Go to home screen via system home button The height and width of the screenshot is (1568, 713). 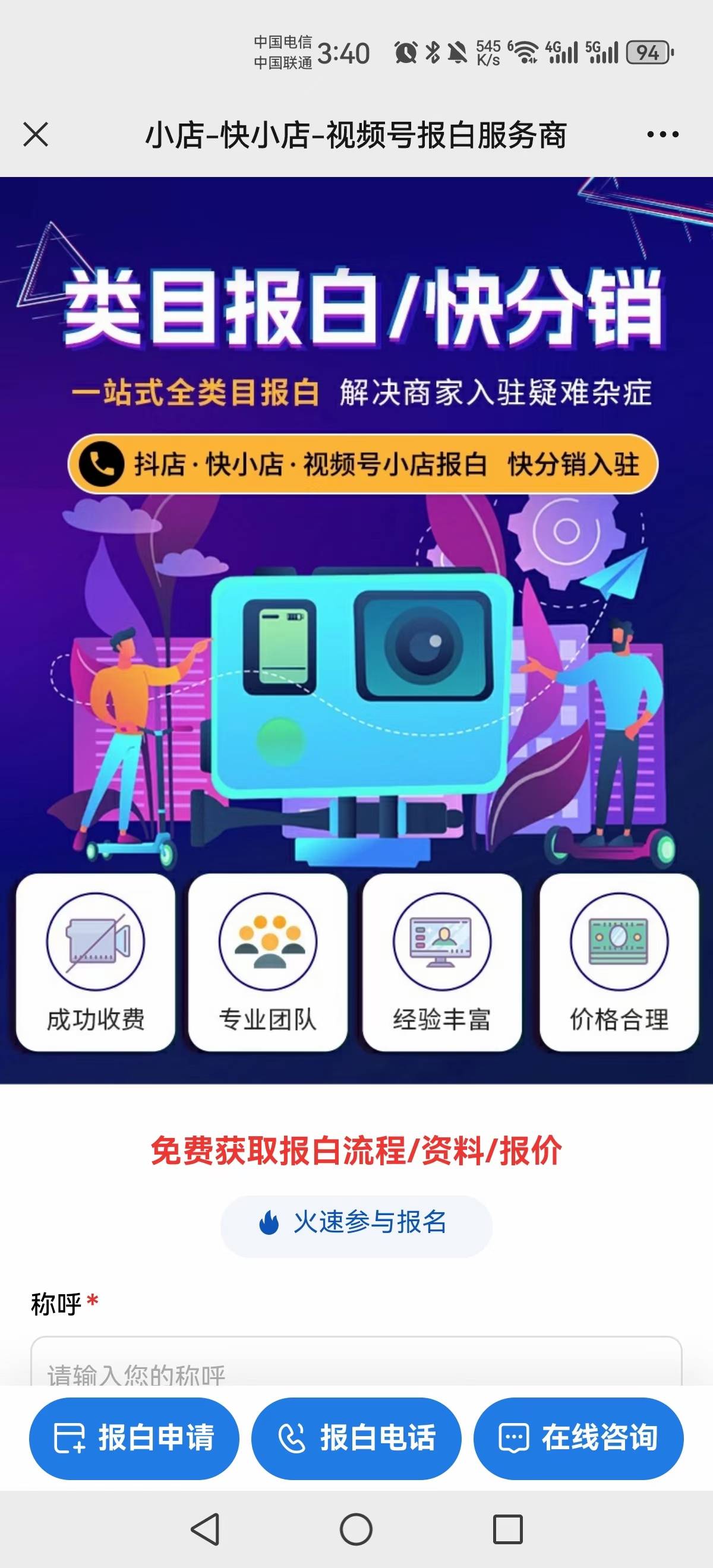pyautogui.click(x=356, y=1528)
